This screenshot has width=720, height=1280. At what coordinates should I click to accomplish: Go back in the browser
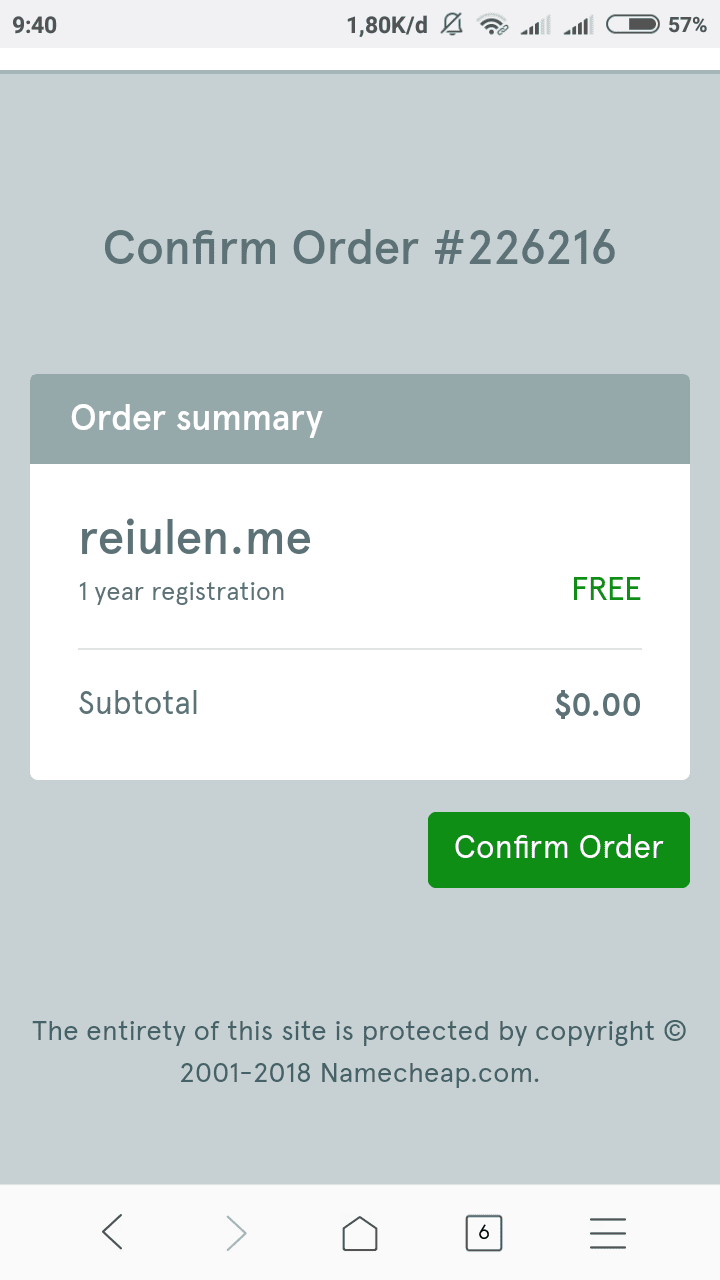[x=113, y=1232]
